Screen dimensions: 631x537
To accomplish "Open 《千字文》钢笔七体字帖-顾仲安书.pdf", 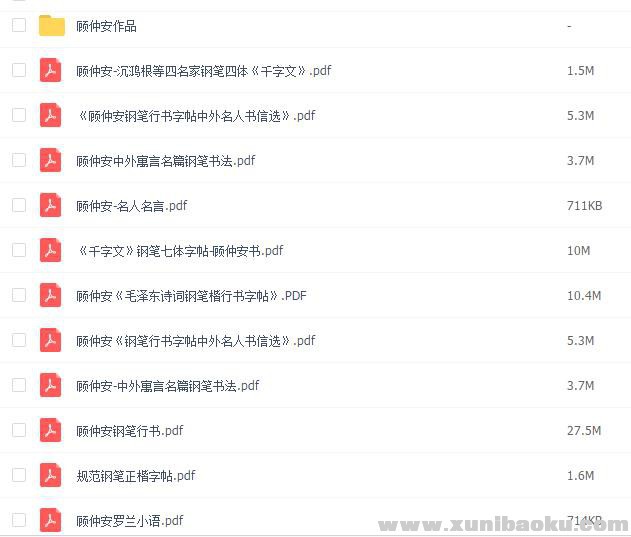I will [180, 251].
